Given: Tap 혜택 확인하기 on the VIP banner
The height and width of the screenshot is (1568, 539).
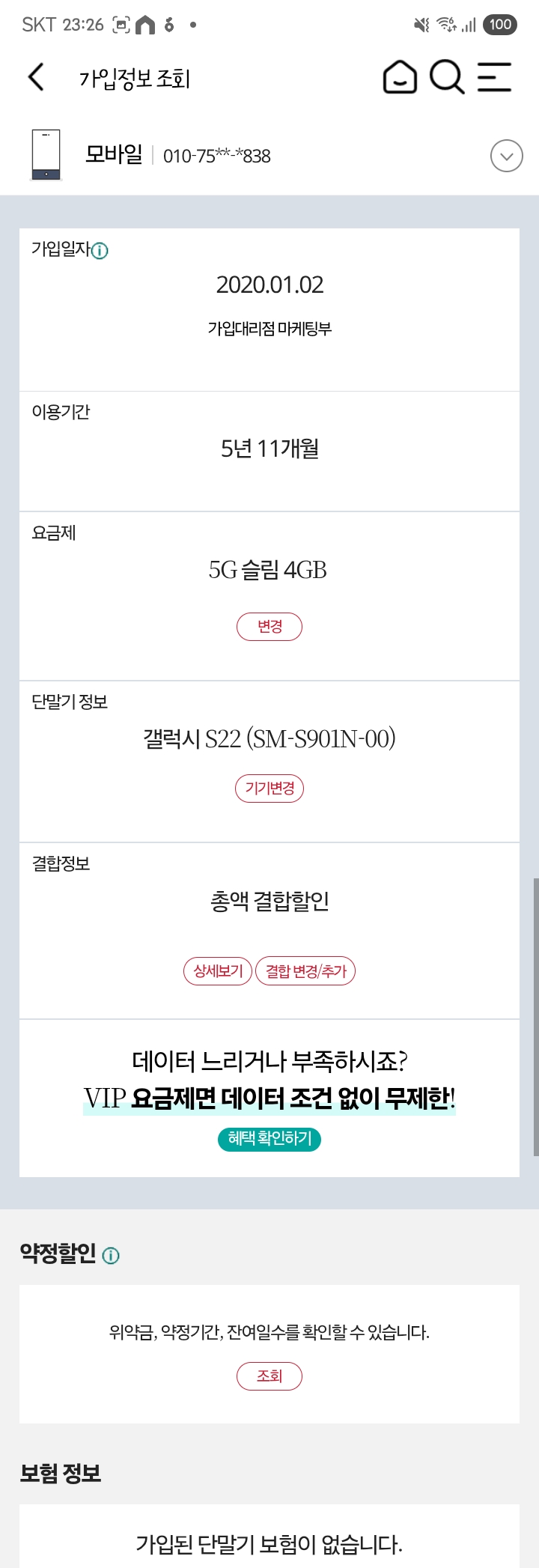Looking at the screenshot, I should point(269,1139).
